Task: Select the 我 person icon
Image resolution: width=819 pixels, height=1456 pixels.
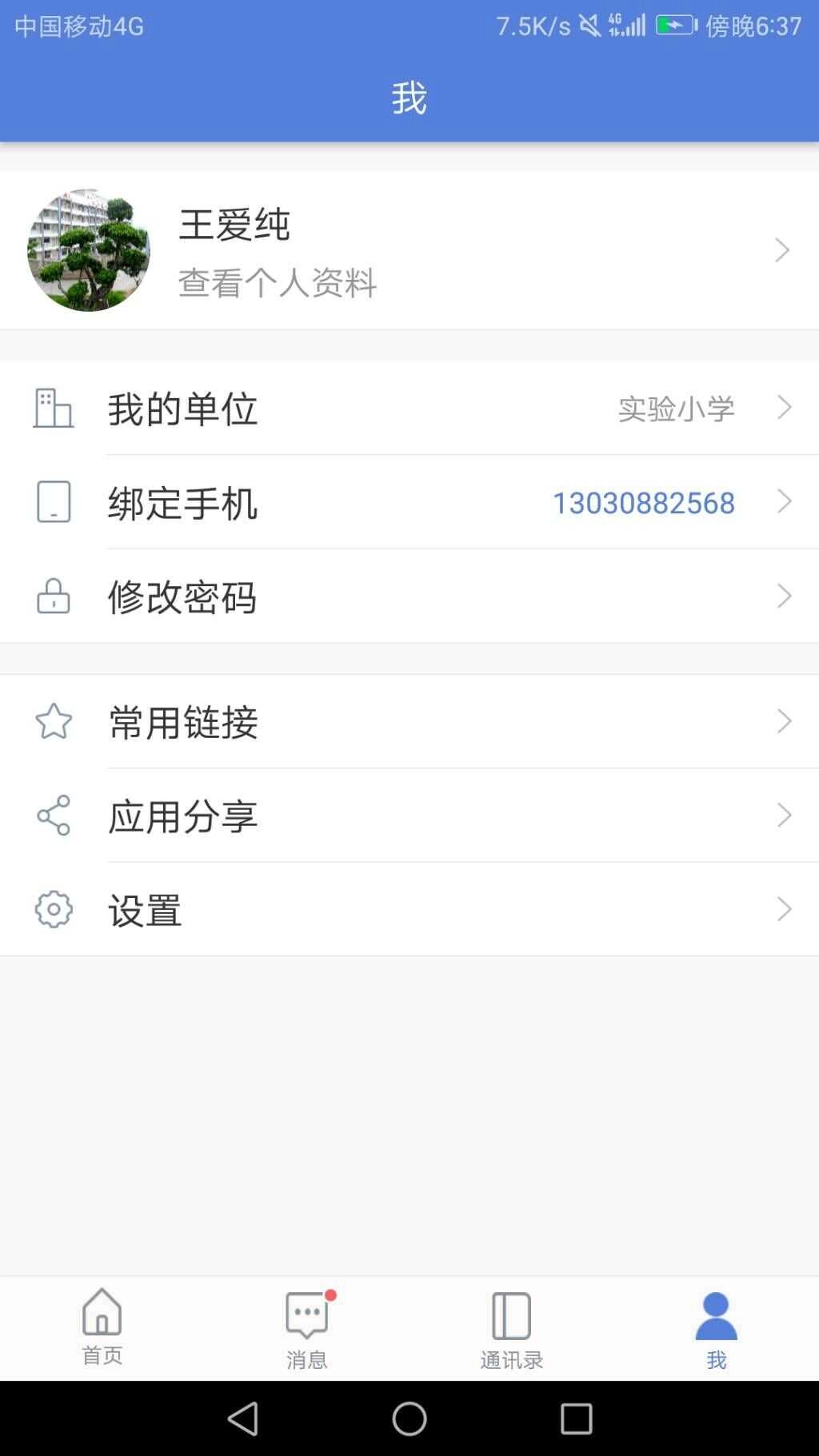Action: click(717, 1317)
